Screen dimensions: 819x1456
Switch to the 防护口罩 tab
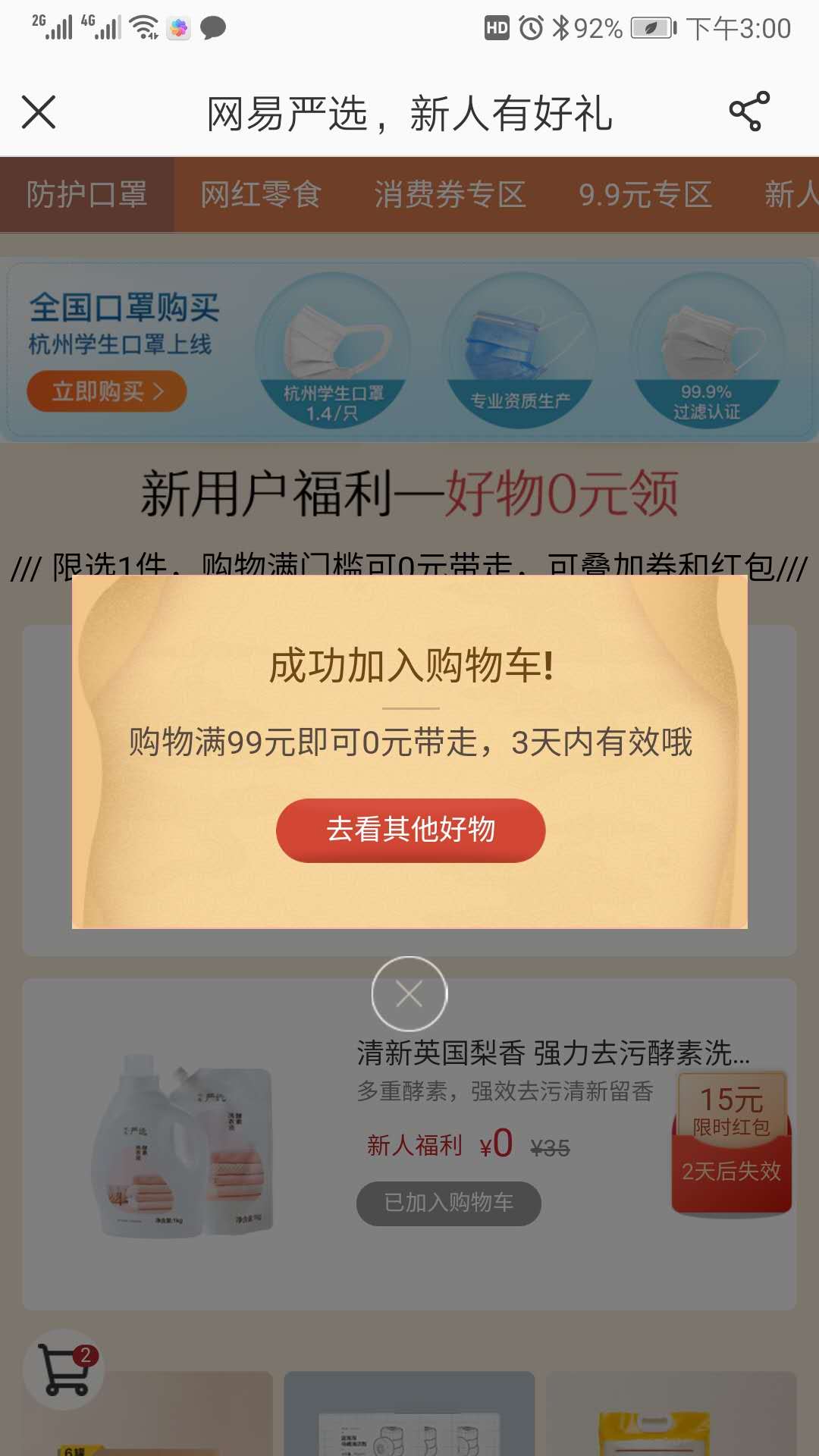point(86,195)
